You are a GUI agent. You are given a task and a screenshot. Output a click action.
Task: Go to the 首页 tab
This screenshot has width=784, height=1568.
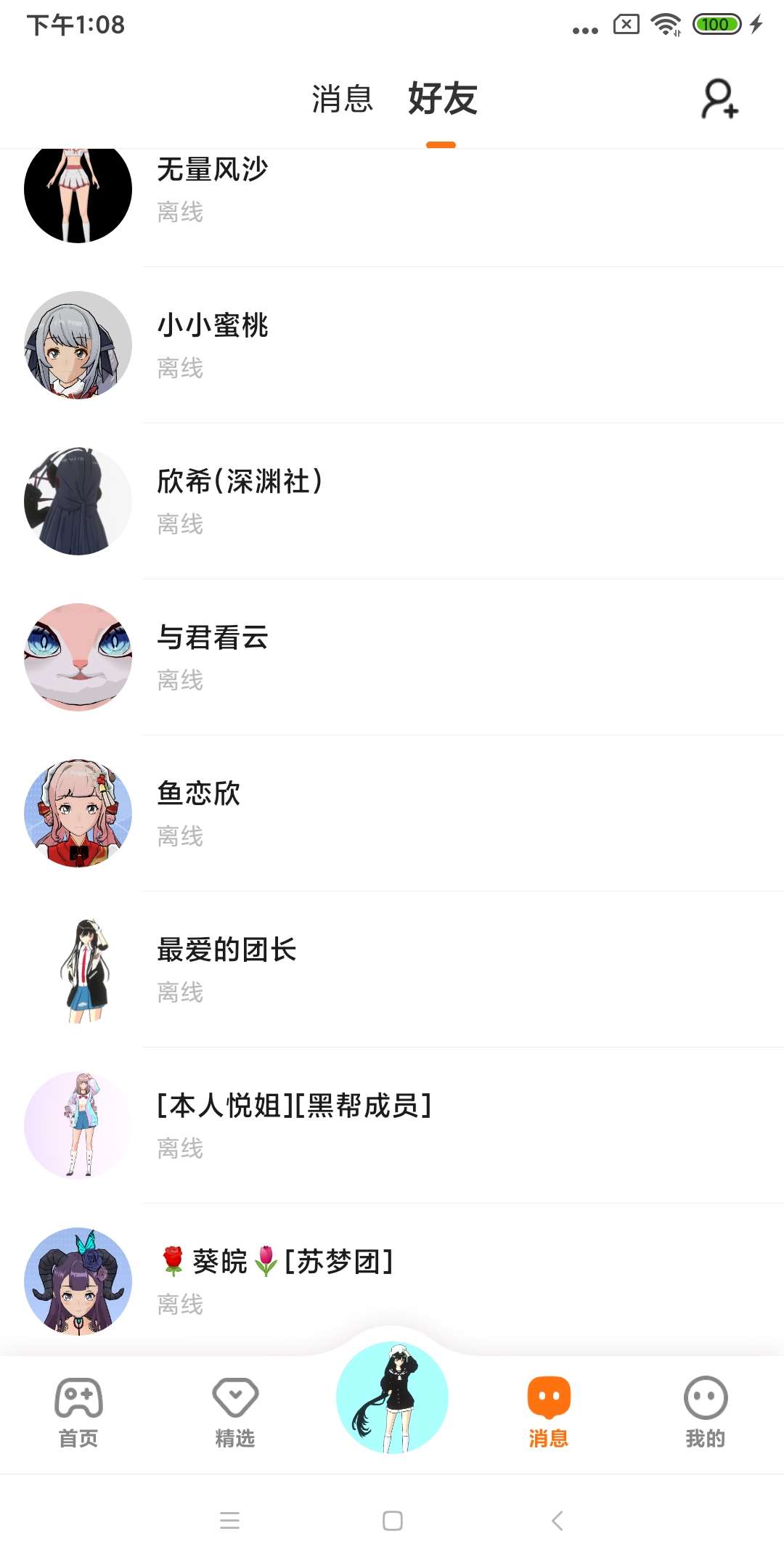[x=78, y=1412]
